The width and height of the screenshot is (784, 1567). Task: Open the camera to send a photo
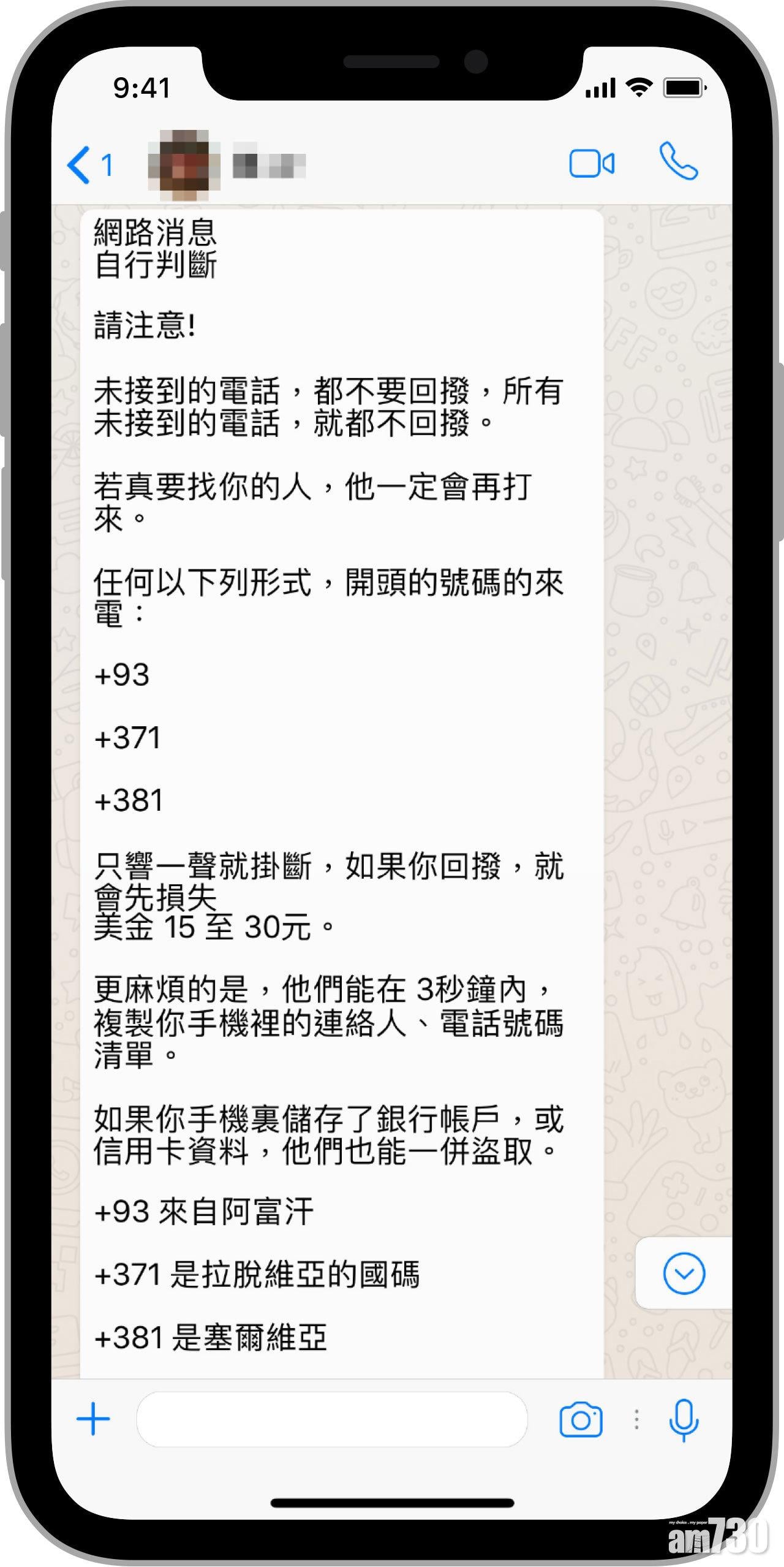coord(581,1419)
